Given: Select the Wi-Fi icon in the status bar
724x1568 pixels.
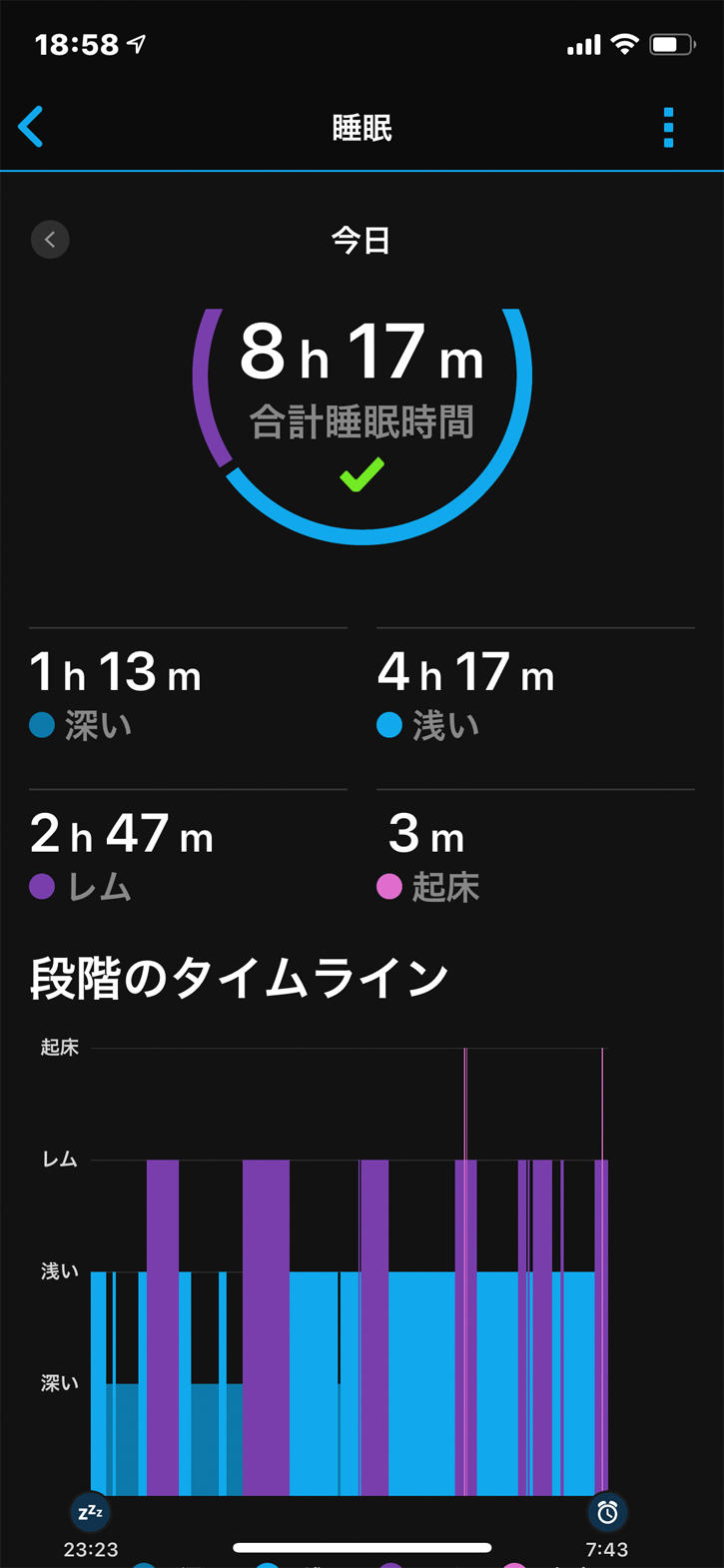Looking at the screenshot, I should pyautogui.click(x=627, y=44).
